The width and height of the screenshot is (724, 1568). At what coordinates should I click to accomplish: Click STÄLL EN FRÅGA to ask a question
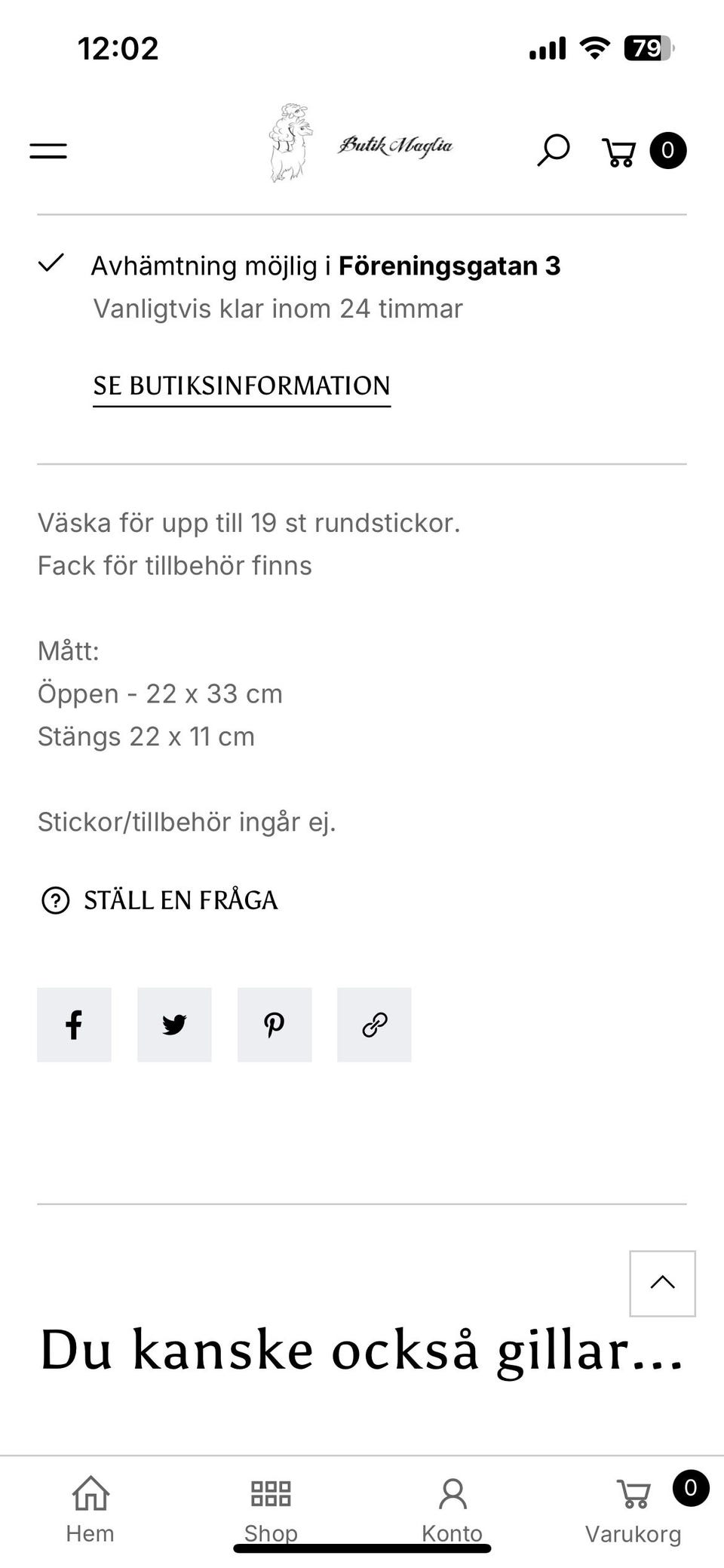pyautogui.click(x=181, y=899)
